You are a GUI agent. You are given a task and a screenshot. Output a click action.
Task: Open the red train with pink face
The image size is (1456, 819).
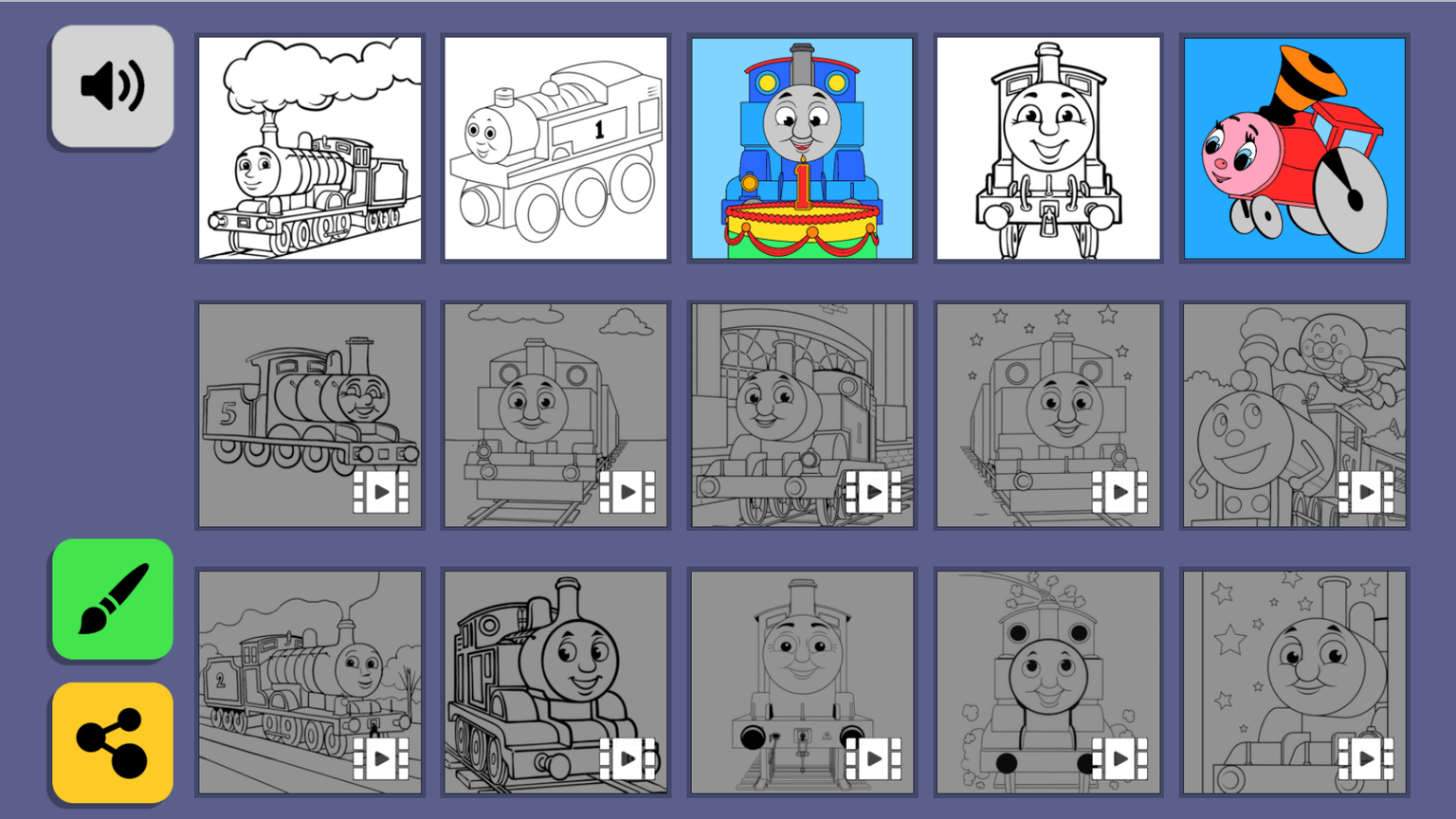click(x=1294, y=148)
